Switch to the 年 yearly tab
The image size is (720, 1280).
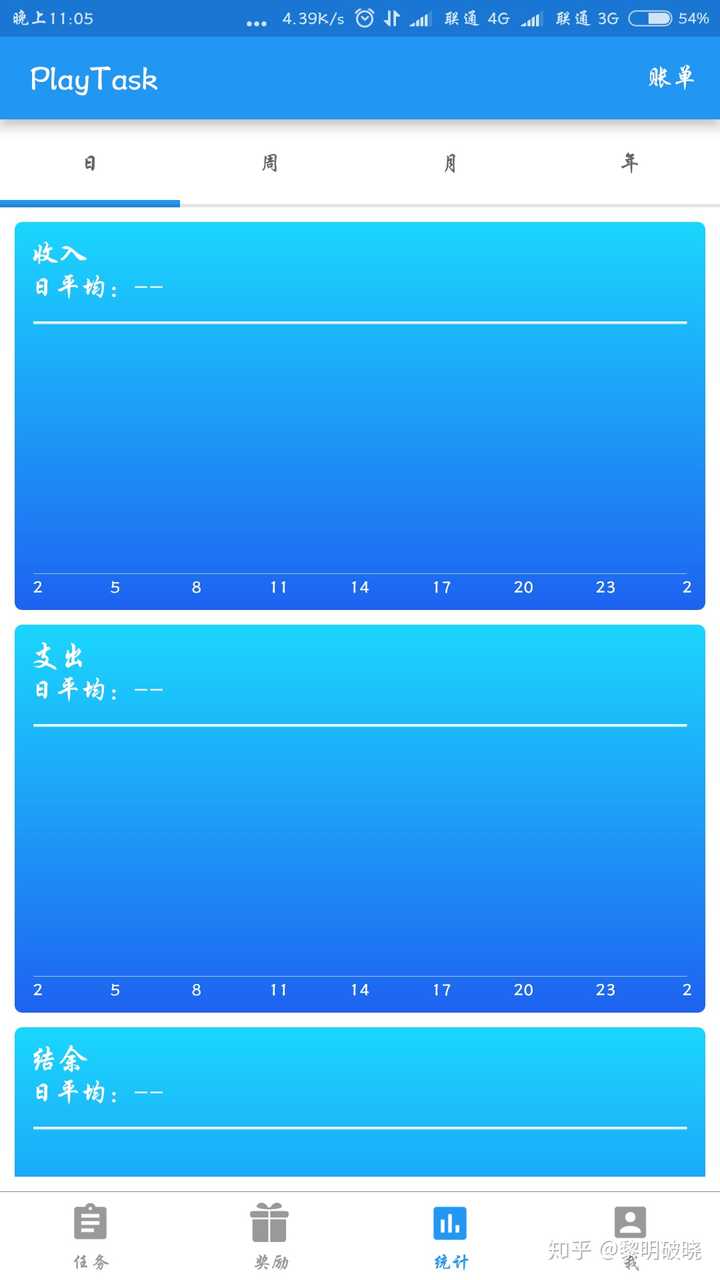point(629,163)
